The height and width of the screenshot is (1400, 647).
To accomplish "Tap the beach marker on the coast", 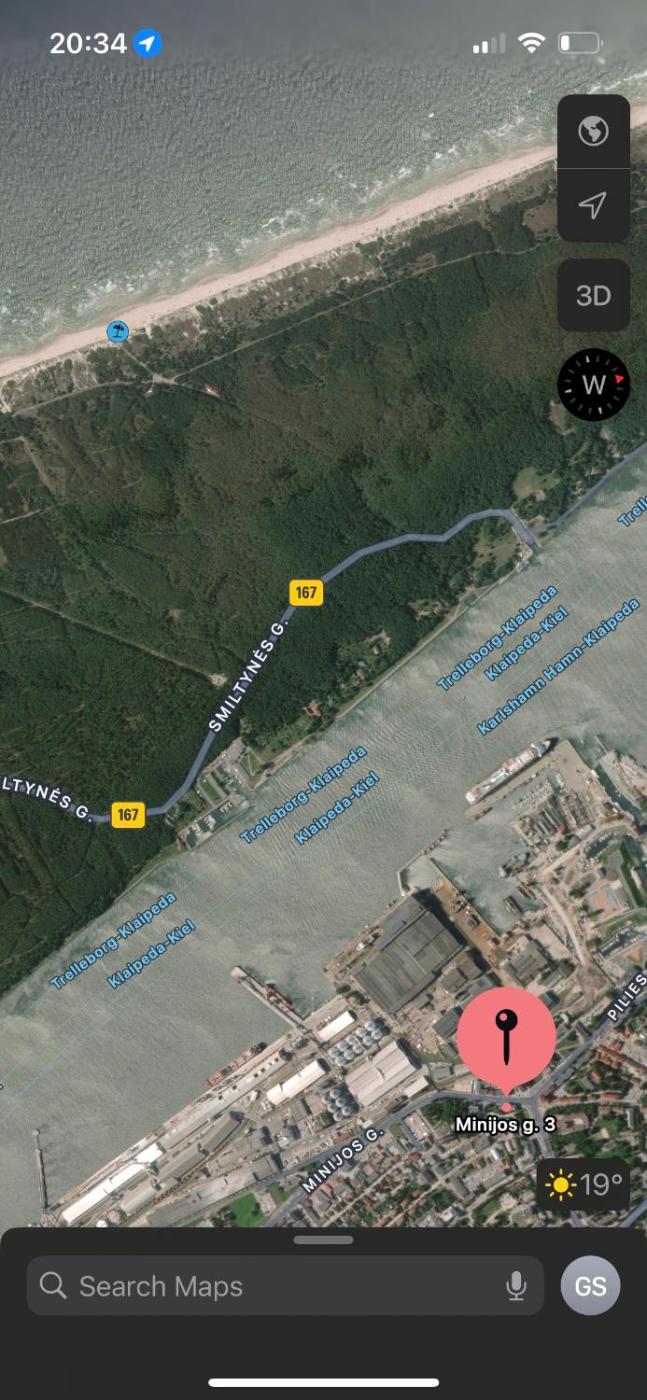I will click(118, 331).
